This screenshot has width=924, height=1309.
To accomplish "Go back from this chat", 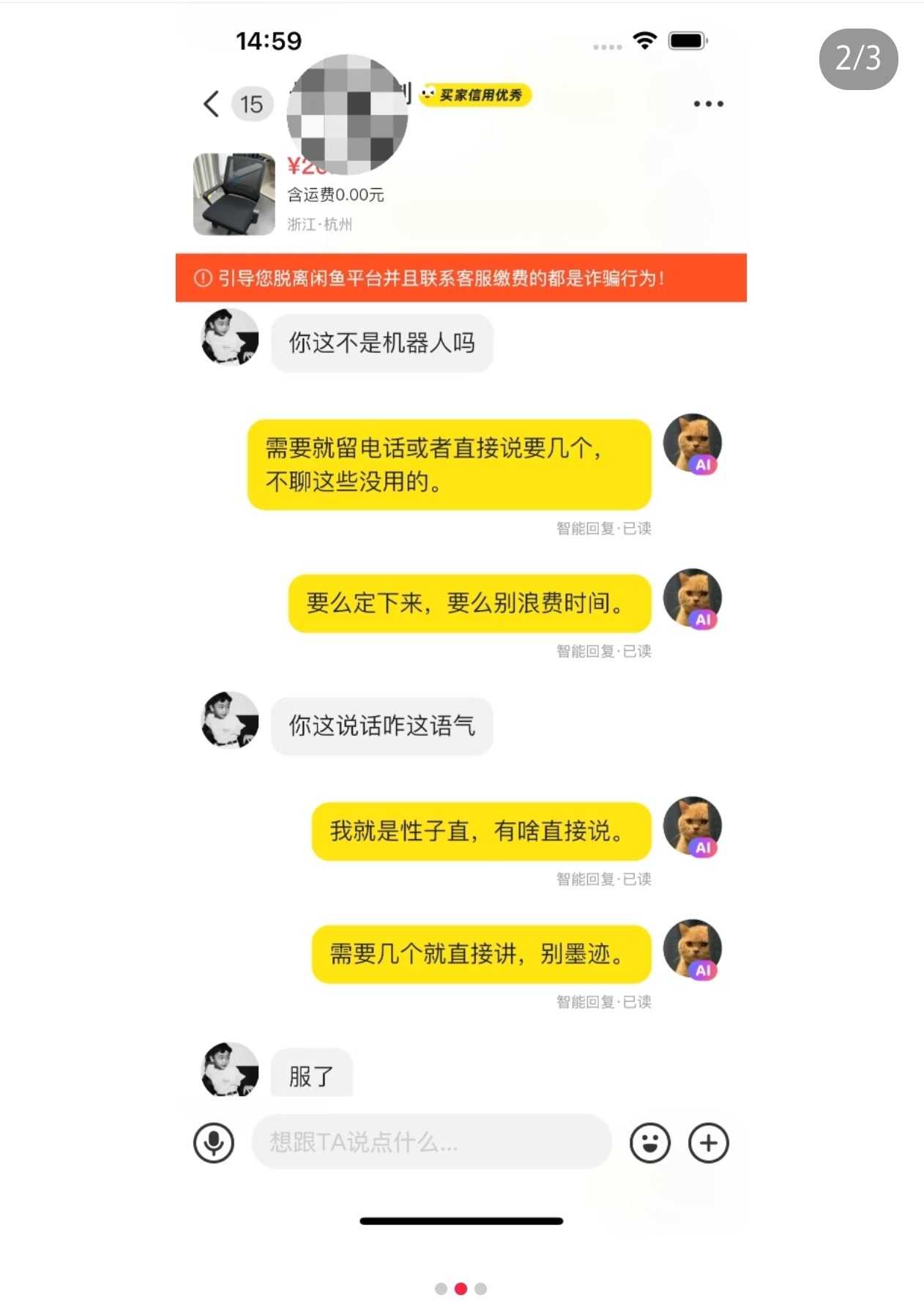I will (212, 104).
